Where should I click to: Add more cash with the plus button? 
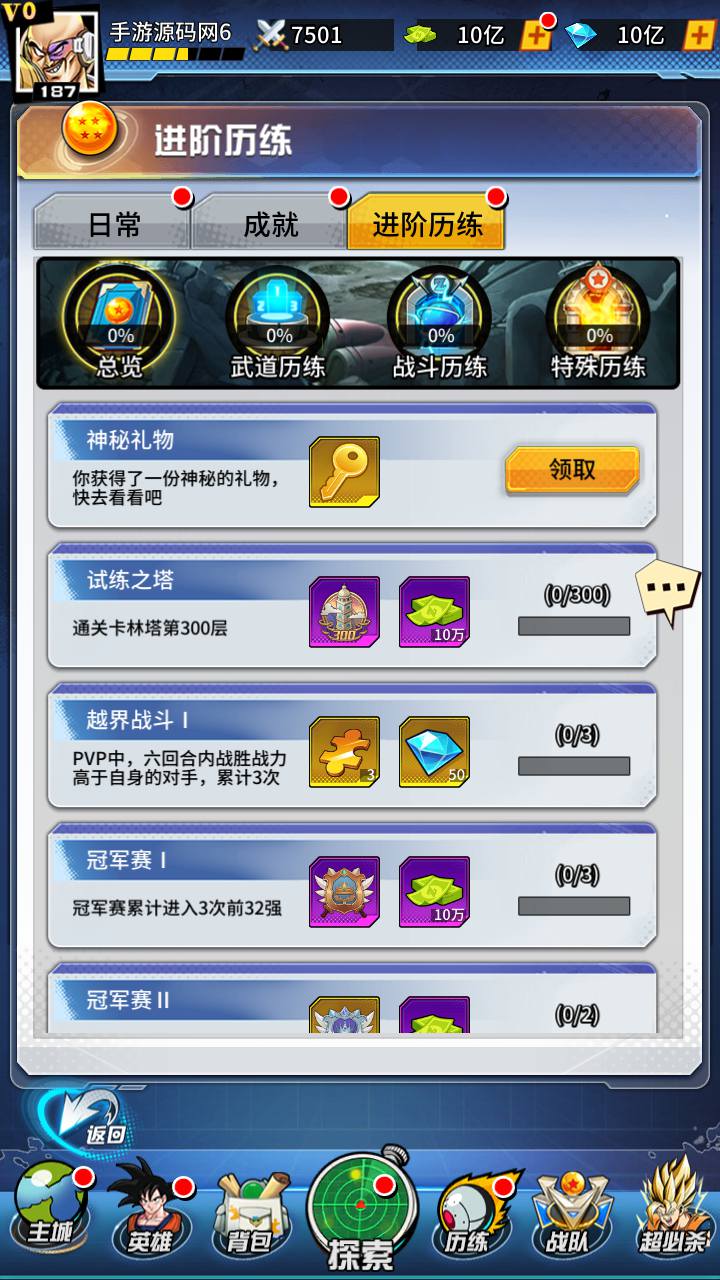click(x=537, y=36)
